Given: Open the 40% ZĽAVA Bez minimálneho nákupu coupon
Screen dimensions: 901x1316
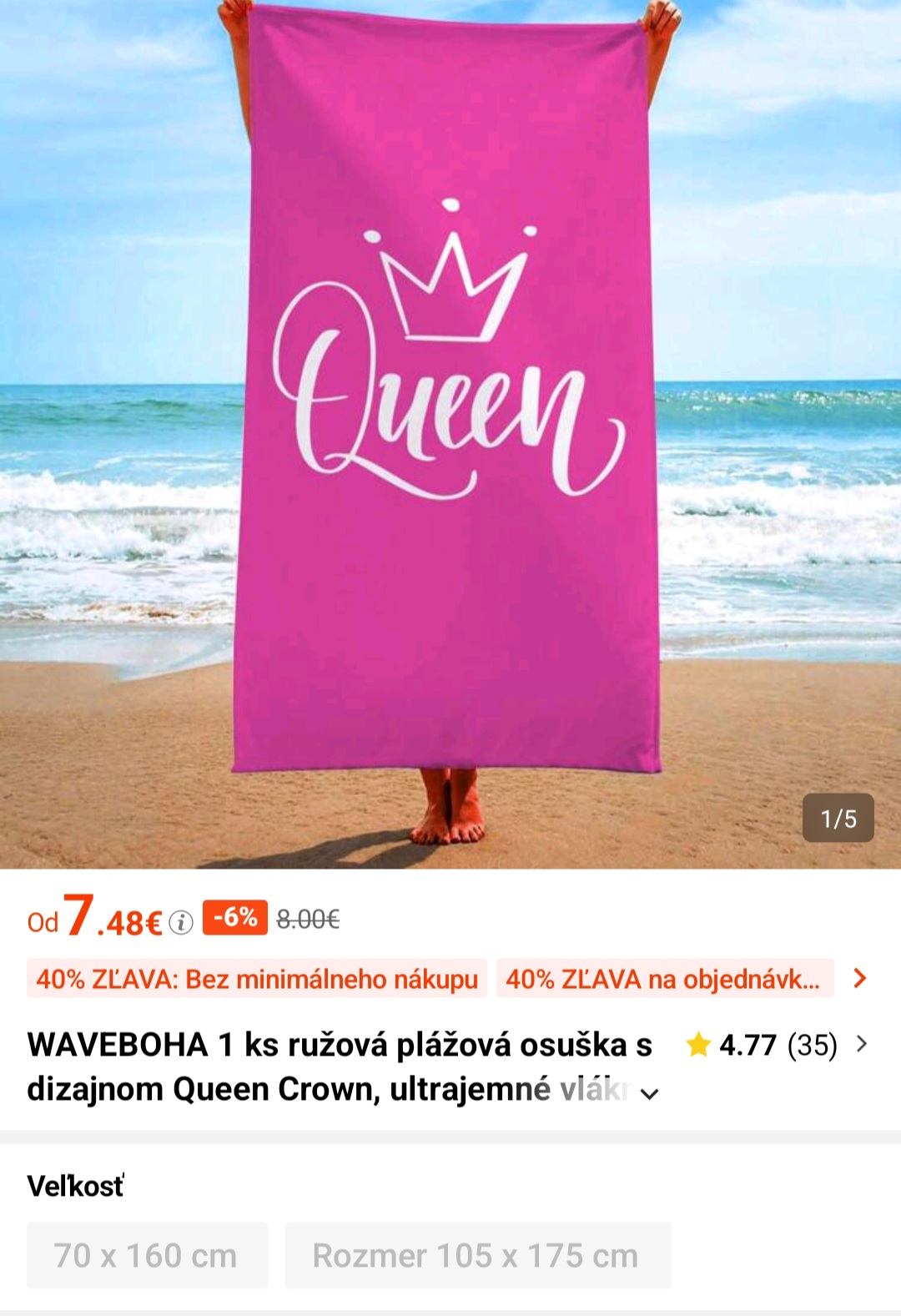Looking at the screenshot, I should tap(257, 979).
